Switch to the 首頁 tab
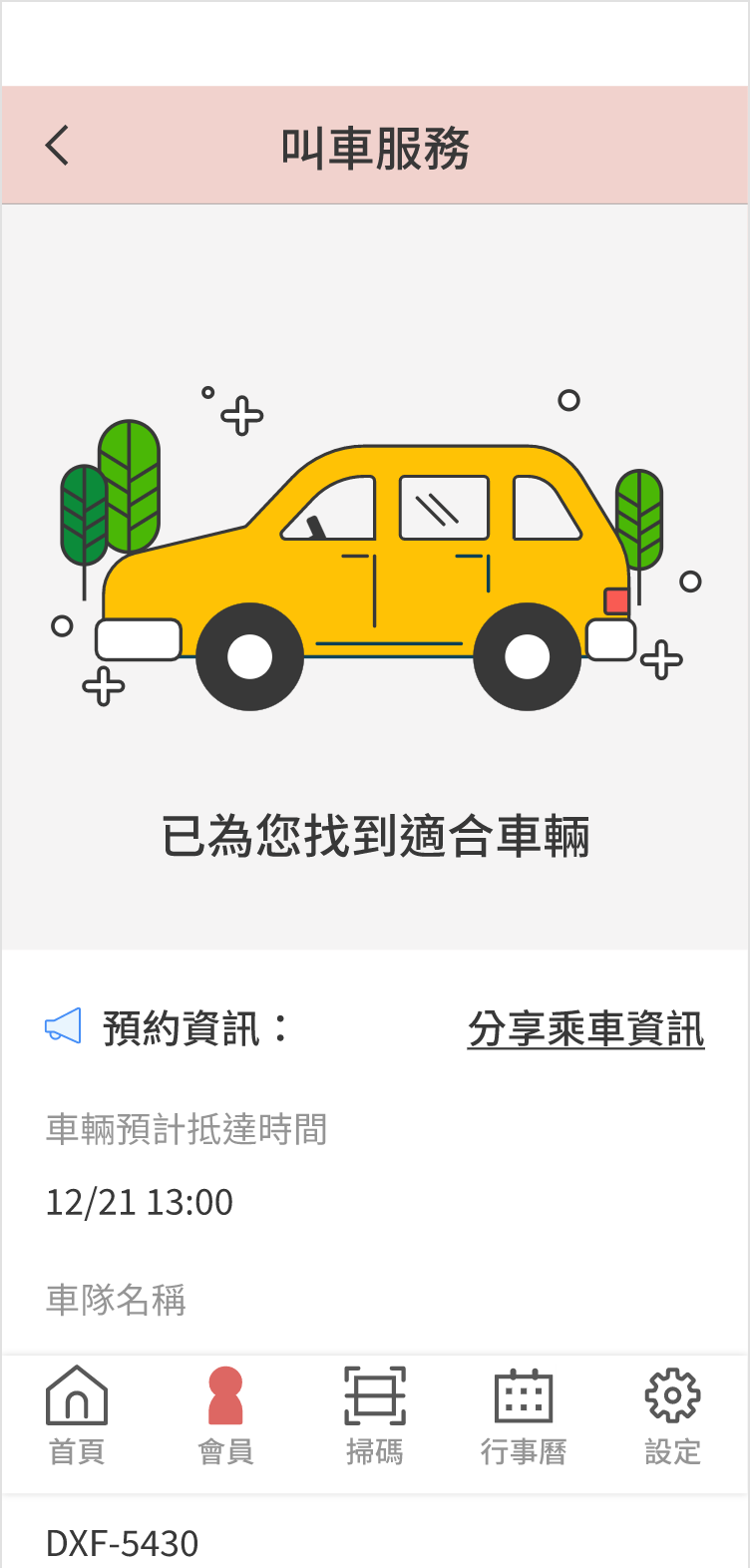The width and height of the screenshot is (750, 1568). 77,1415
